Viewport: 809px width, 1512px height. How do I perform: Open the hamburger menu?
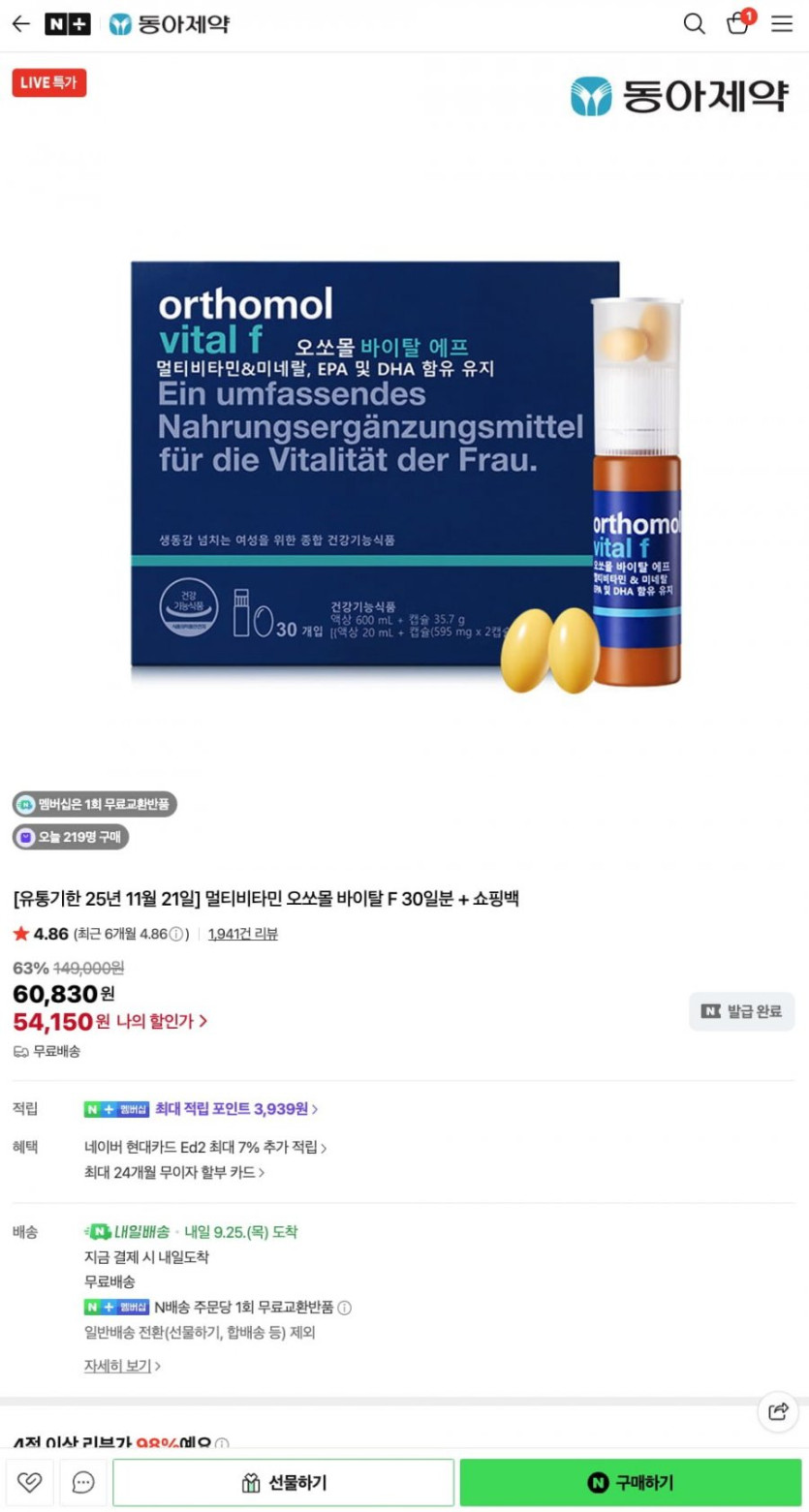(x=782, y=24)
